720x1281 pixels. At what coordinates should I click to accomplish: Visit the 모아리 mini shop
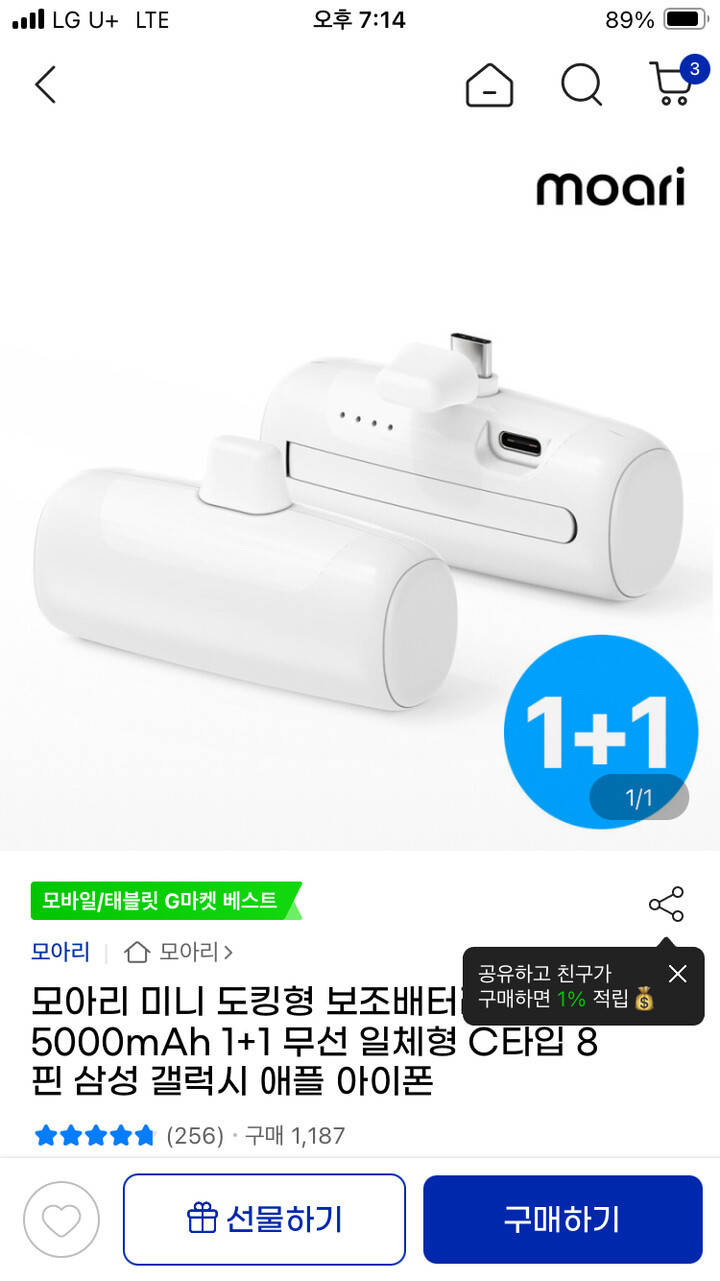click(x=180, y=952)
